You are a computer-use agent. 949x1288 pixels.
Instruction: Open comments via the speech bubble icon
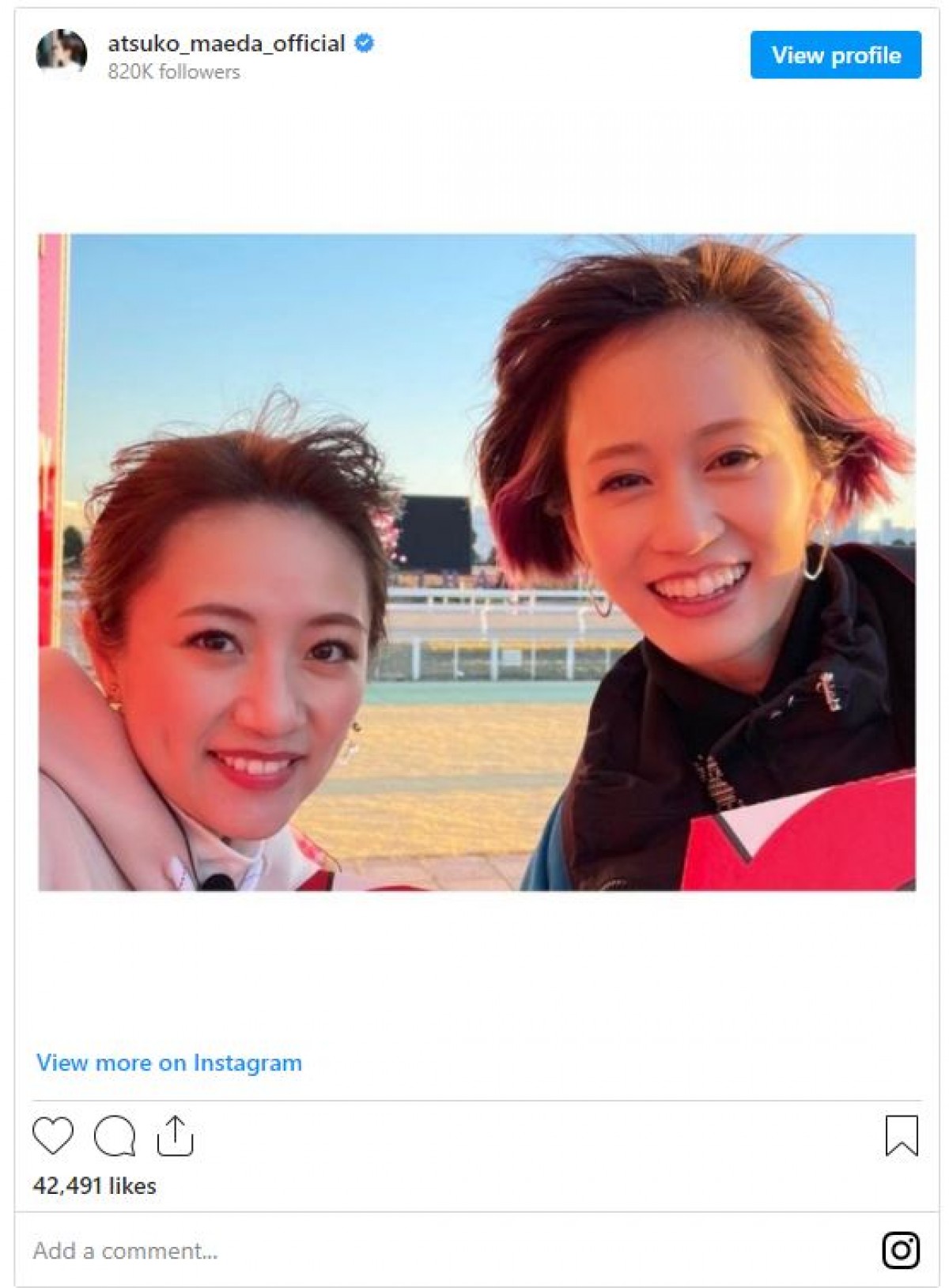pos(115,1135)
